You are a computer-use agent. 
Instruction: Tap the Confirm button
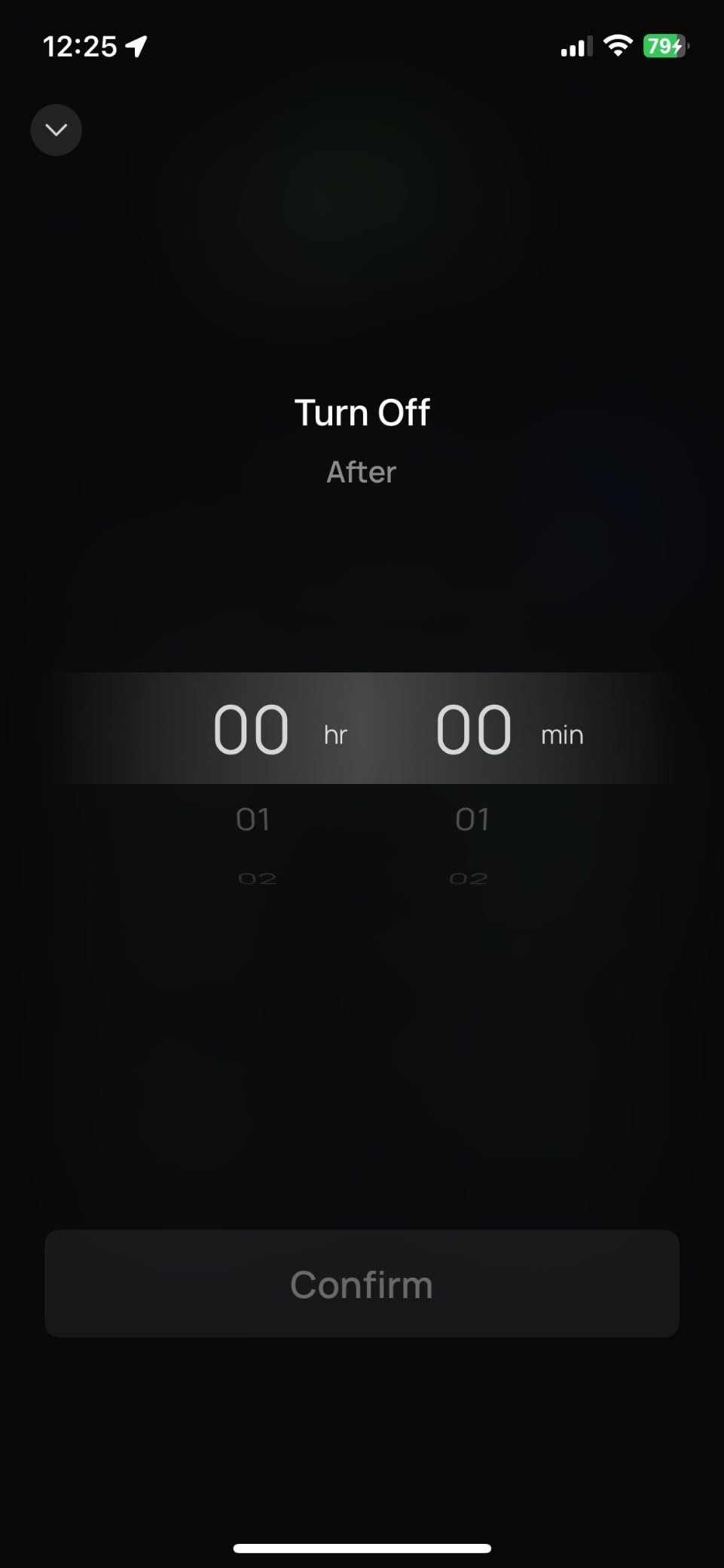(x=362, y=1284)
